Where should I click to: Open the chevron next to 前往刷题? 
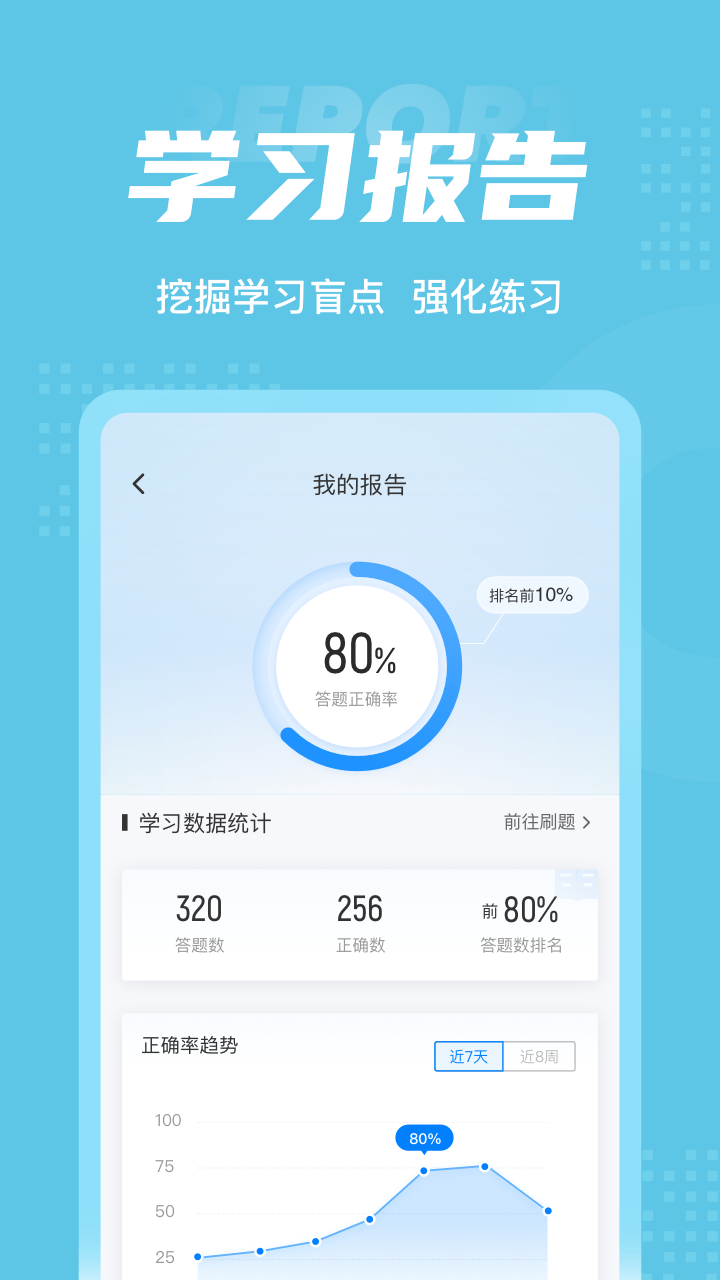point(588,822)
